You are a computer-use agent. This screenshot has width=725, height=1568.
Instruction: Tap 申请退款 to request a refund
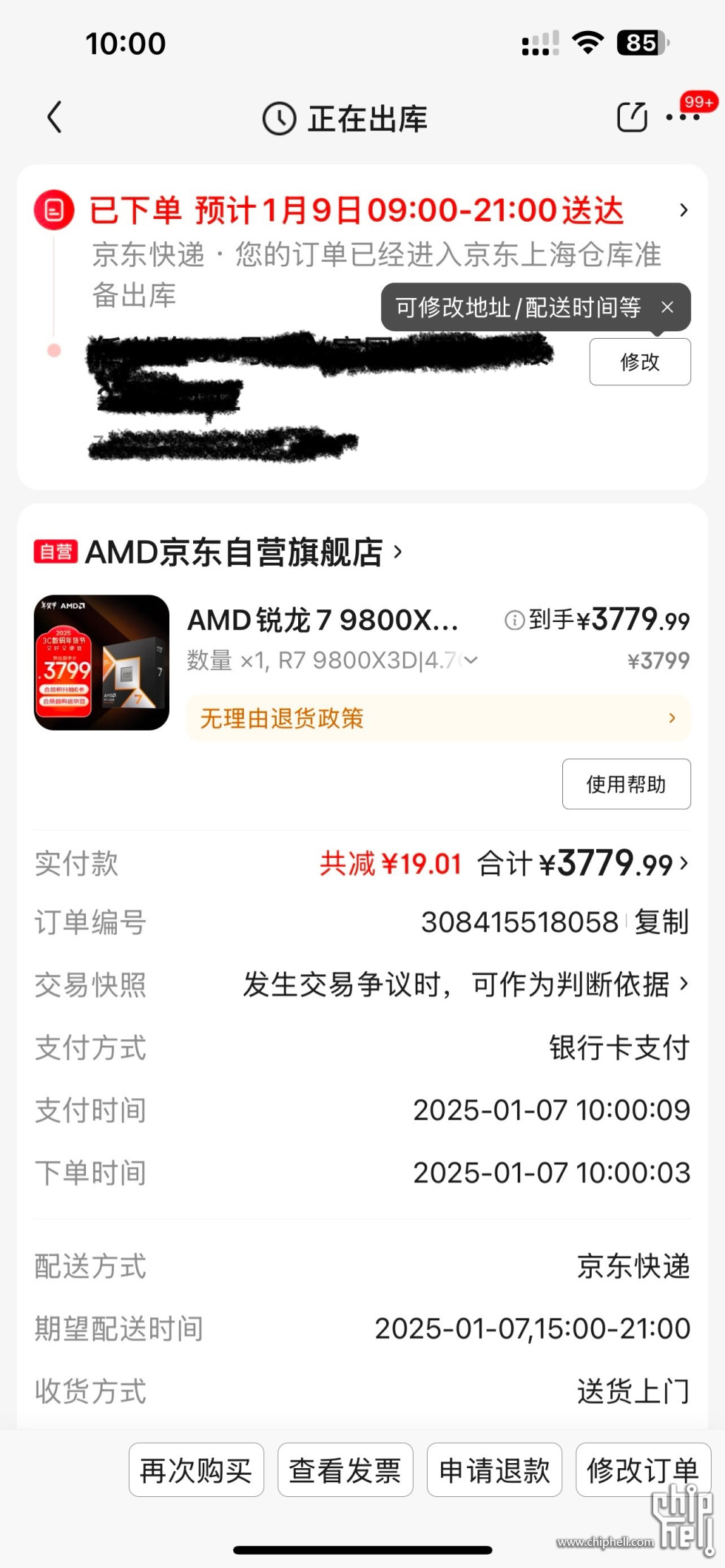click(x=494, y=1470)
